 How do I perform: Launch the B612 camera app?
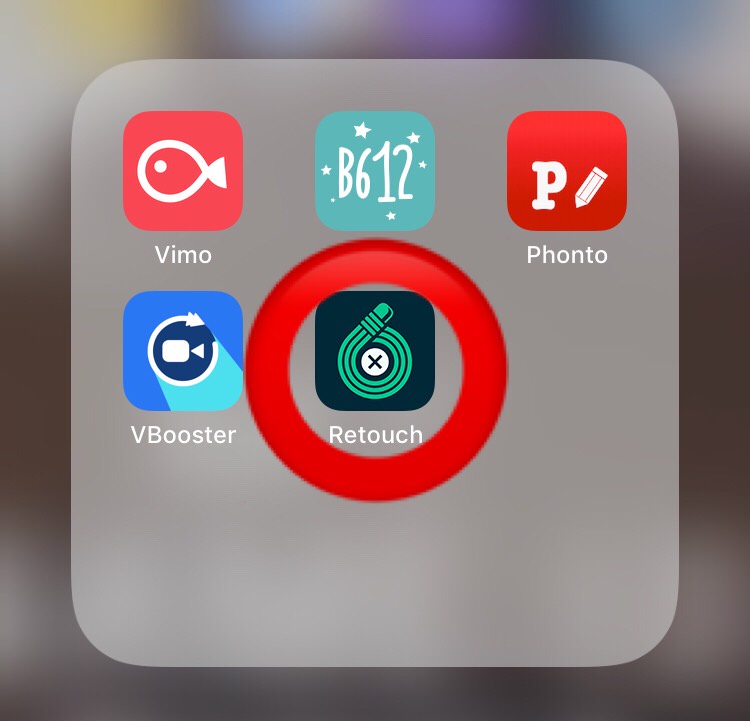pos(375,171)
